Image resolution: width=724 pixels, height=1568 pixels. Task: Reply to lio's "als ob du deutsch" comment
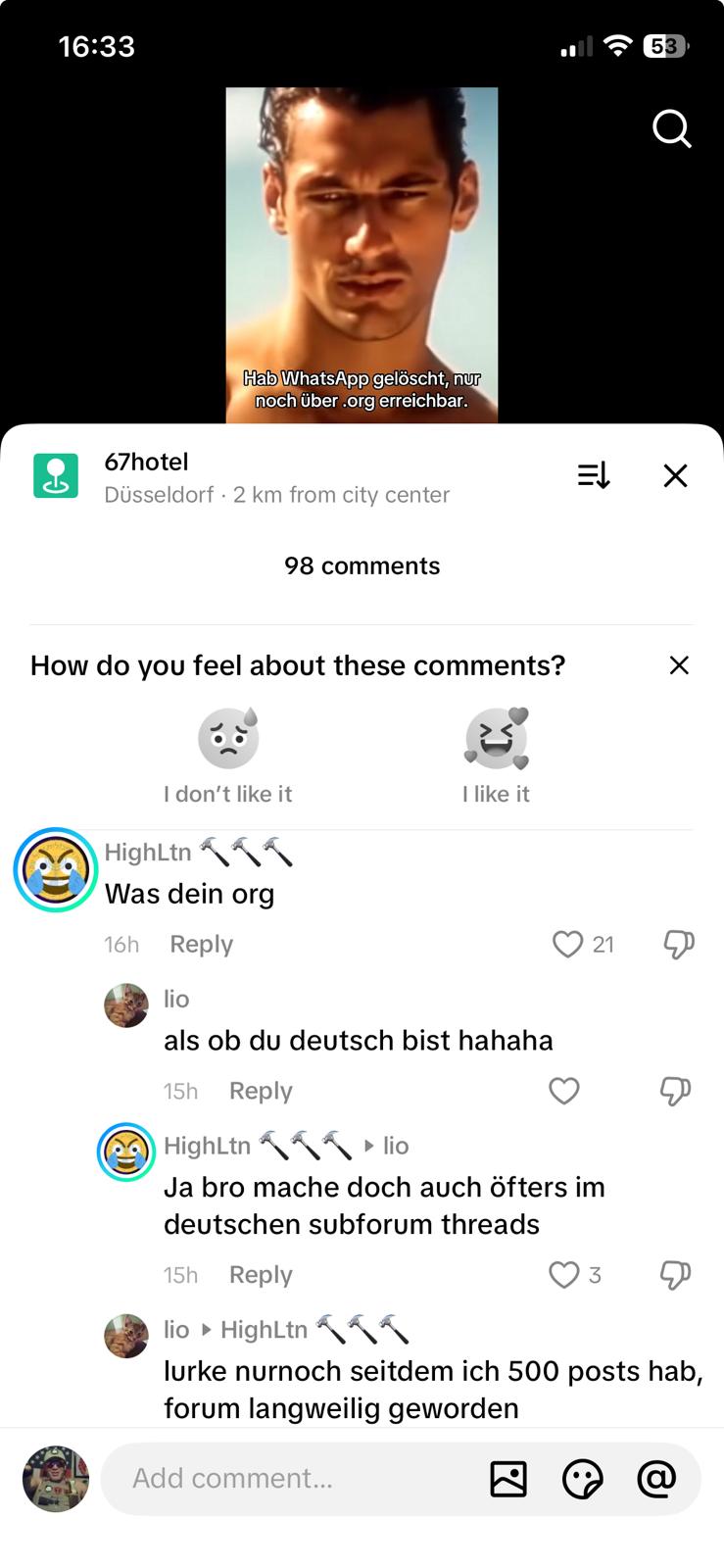261,1091
